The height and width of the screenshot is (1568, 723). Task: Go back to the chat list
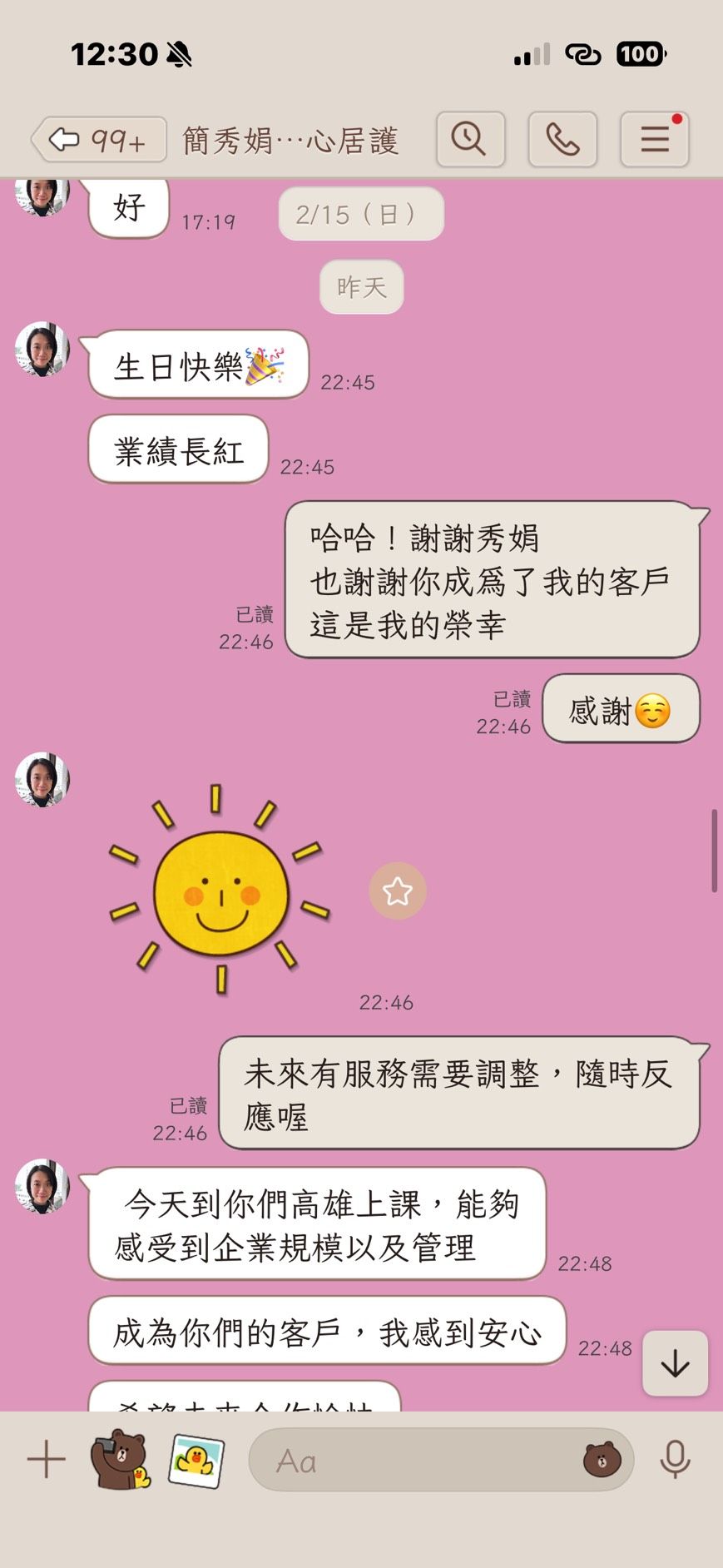(98, 140)
